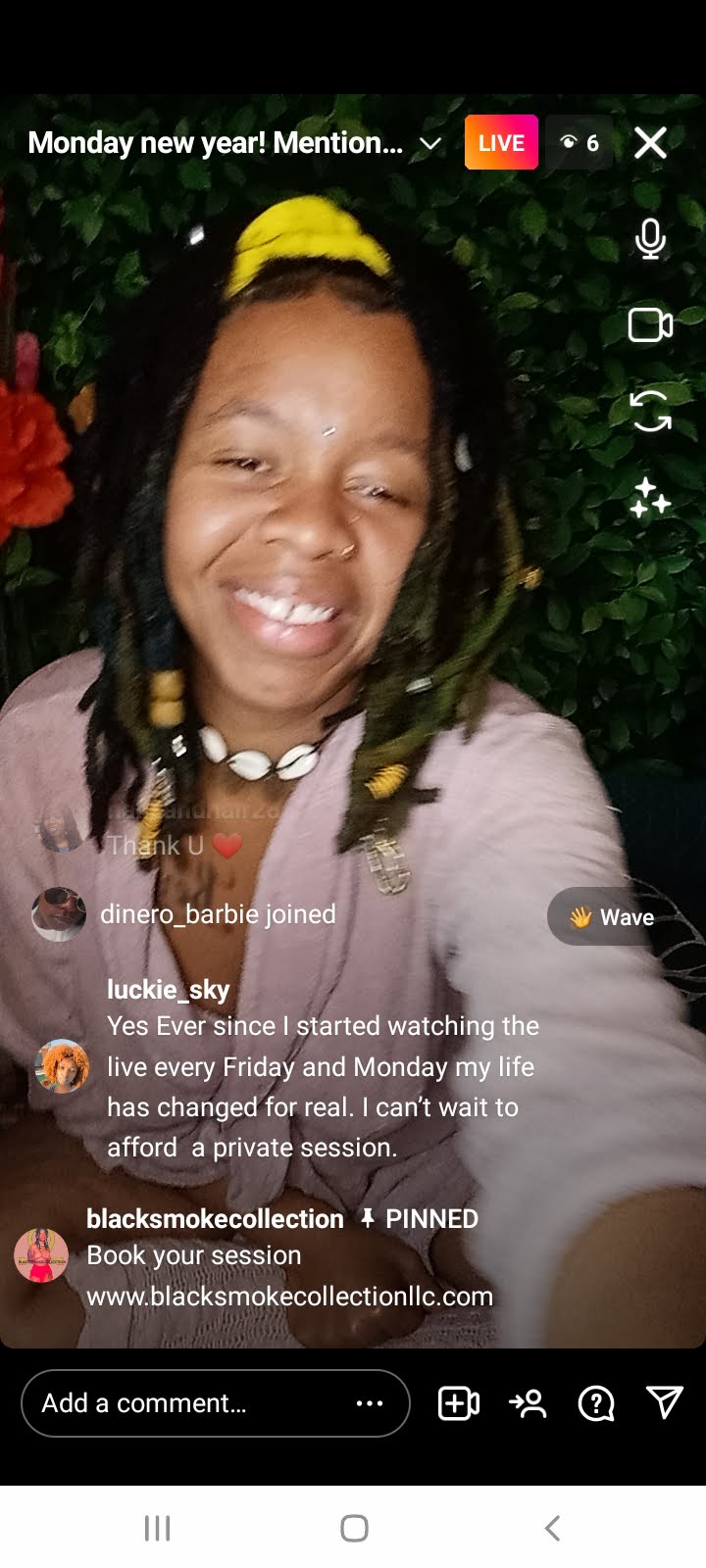Viewport: 706px width, 1568px height.
Task: Expand the live title dropdown chevron
Action: click(x=429, y=143)
